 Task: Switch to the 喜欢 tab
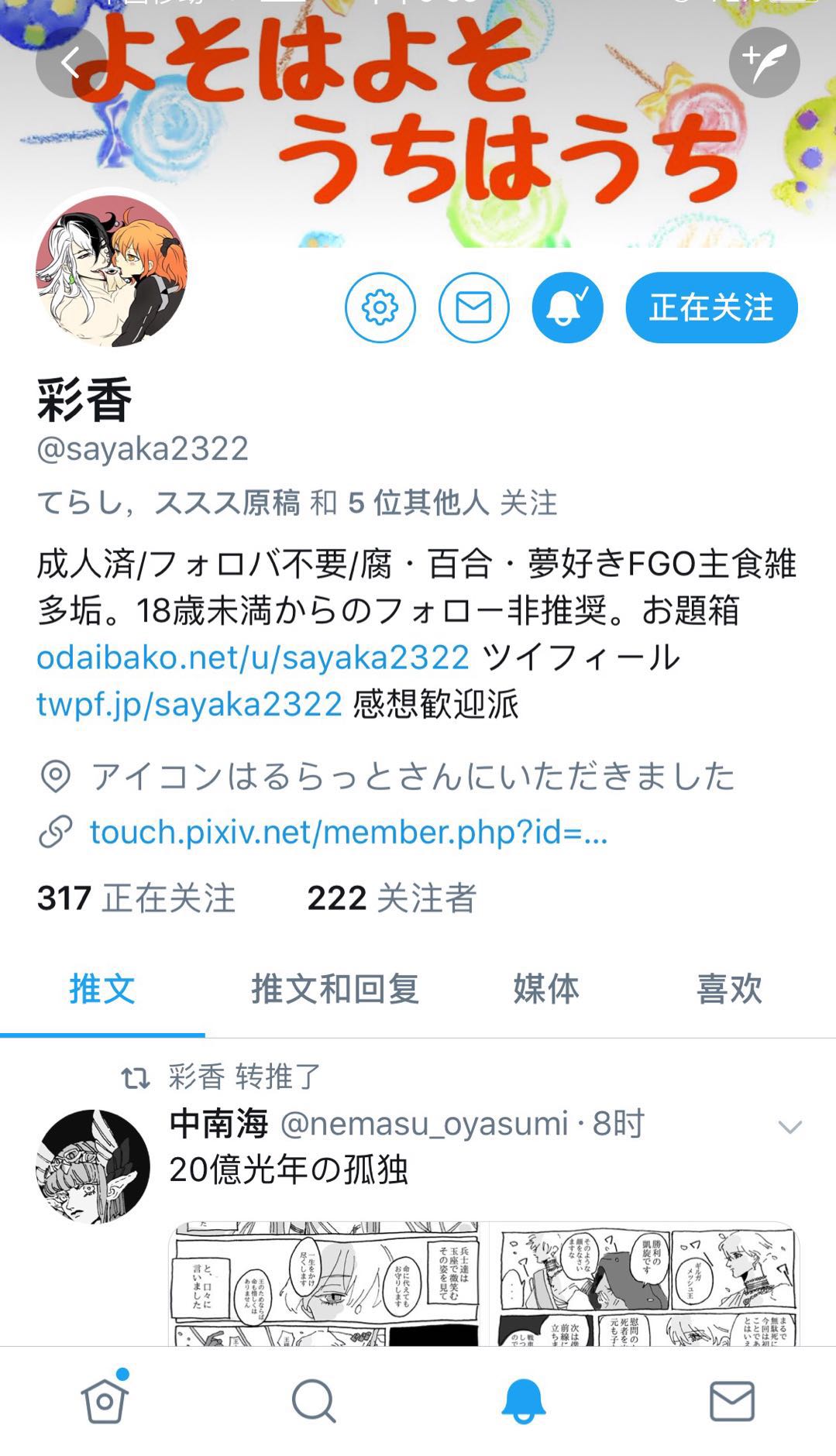729,989
